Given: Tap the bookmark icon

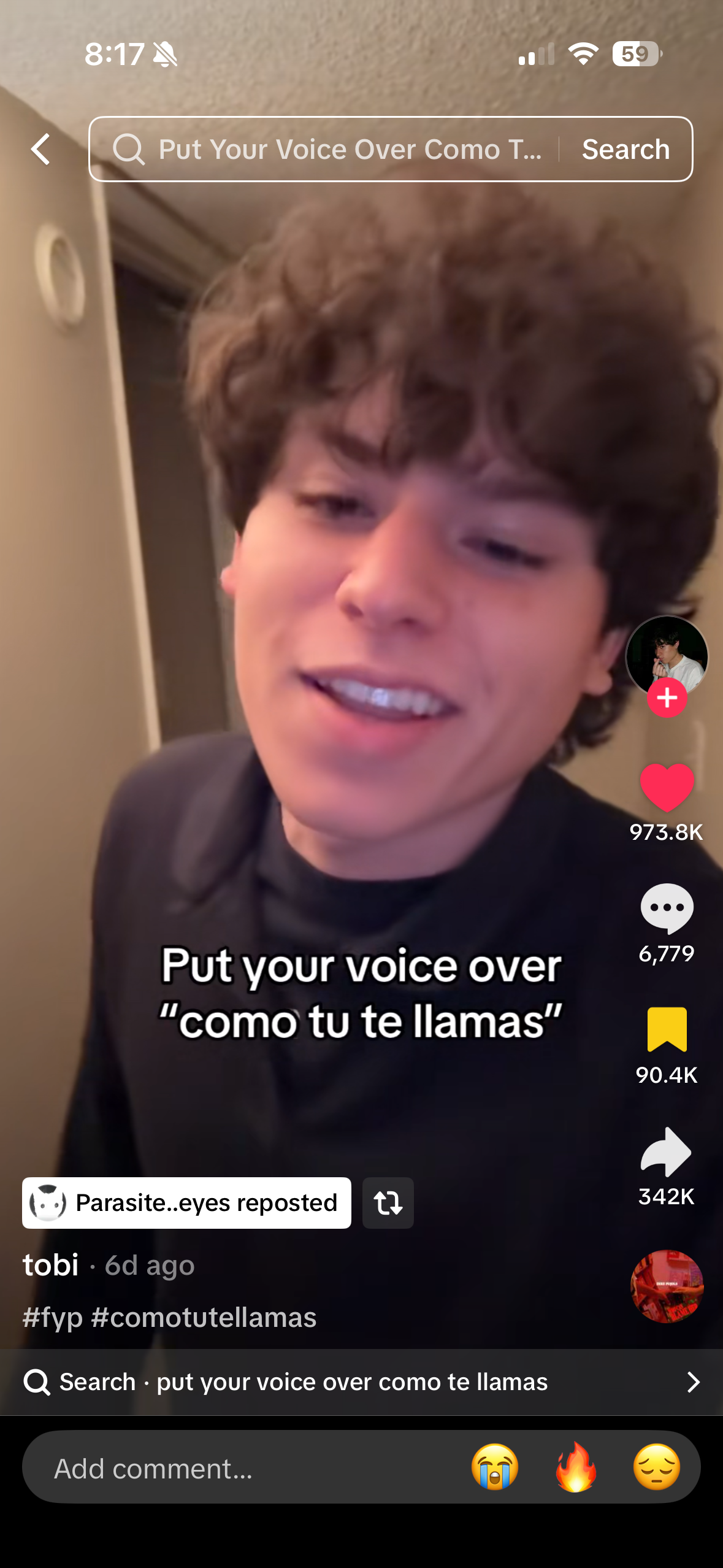Looking at the screenshot, I should coord(667,1029).
